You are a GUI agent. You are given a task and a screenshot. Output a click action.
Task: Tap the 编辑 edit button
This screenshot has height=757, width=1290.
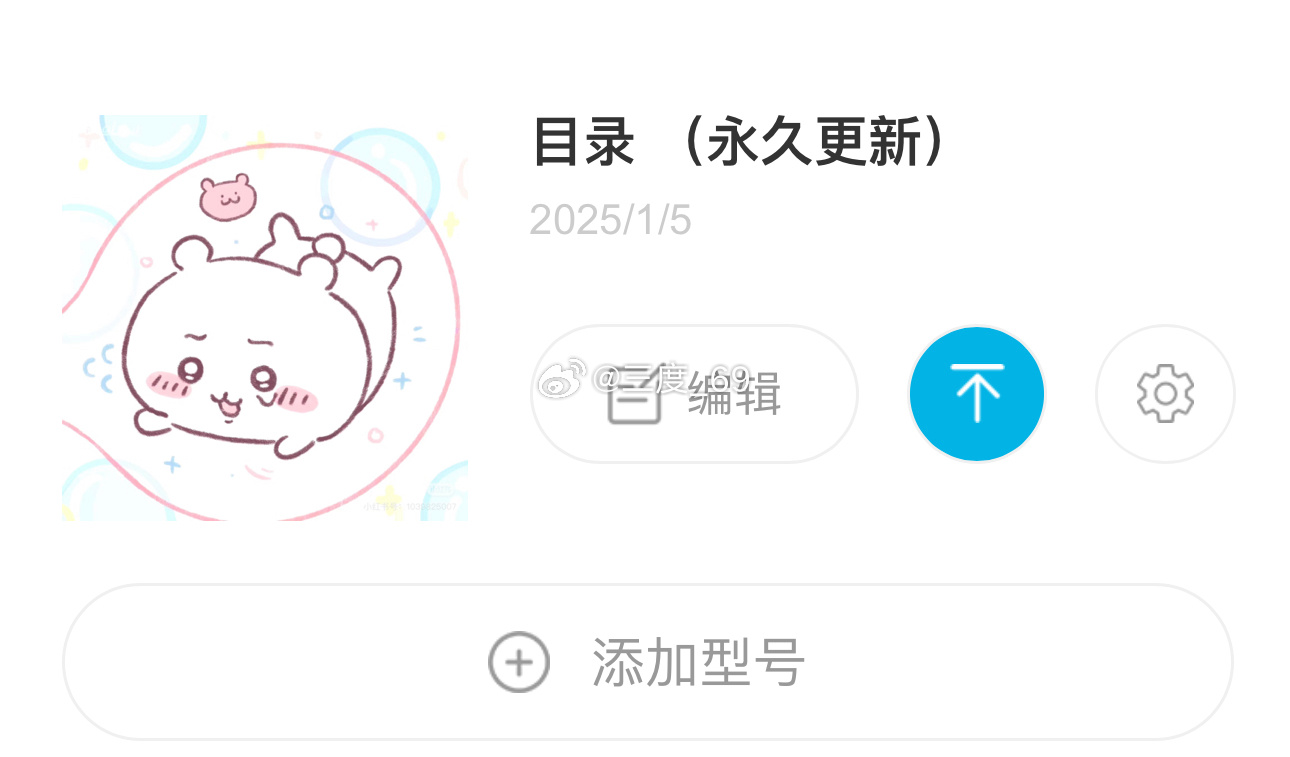point(694,394)
